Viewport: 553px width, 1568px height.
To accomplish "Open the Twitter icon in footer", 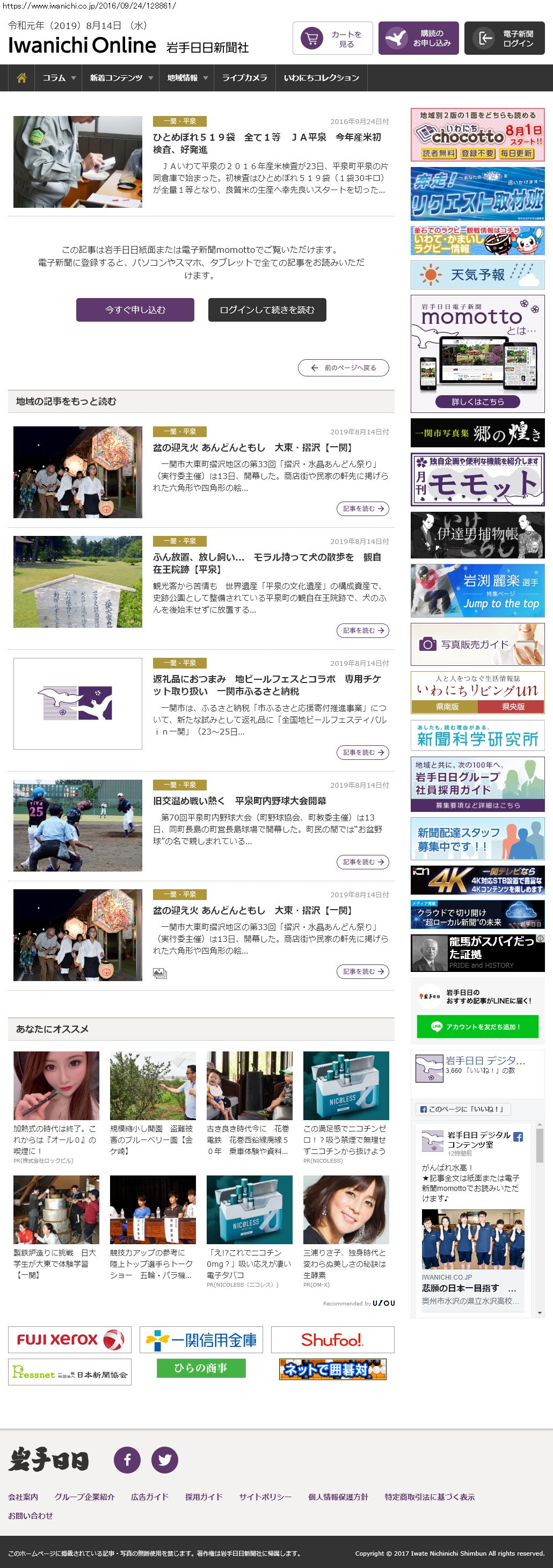I will tap(164, 1460).
